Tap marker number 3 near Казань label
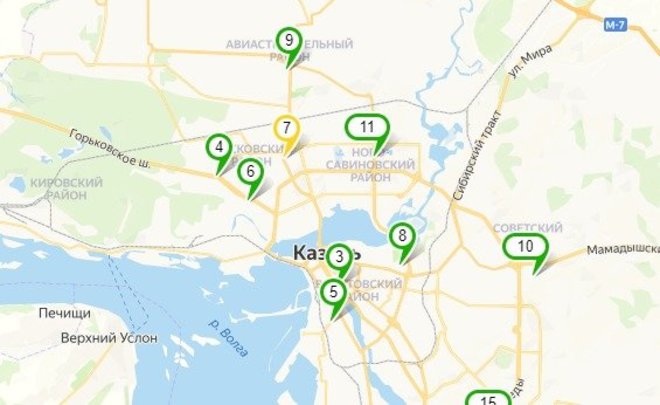The image size is (660, 405). tap(340, 257)
